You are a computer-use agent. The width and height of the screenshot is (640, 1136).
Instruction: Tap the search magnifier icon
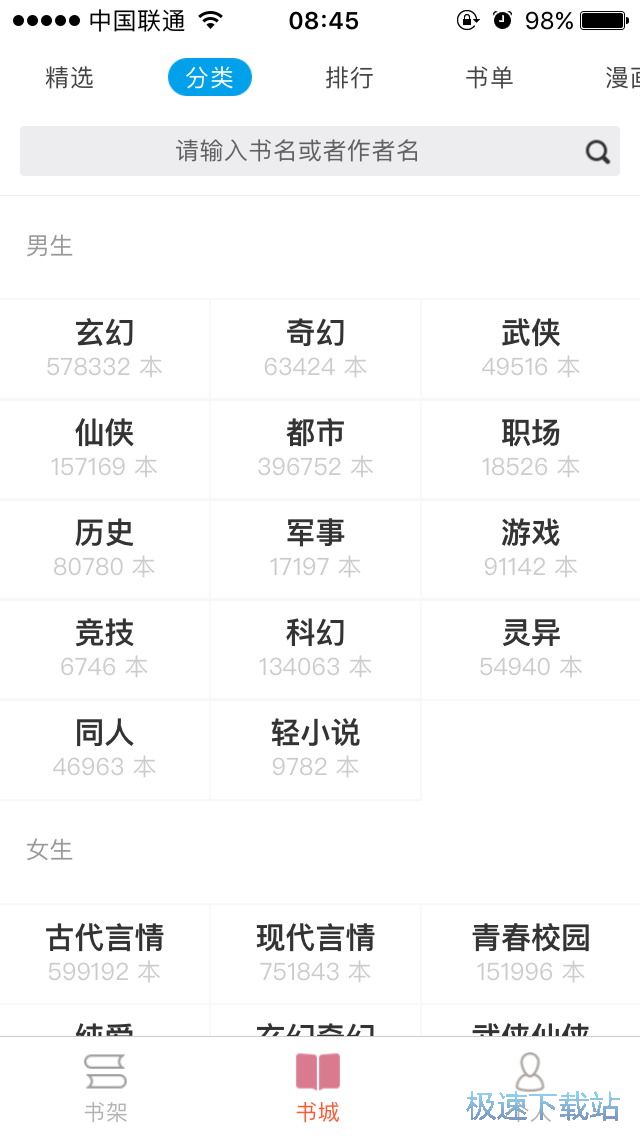[598, 152]
